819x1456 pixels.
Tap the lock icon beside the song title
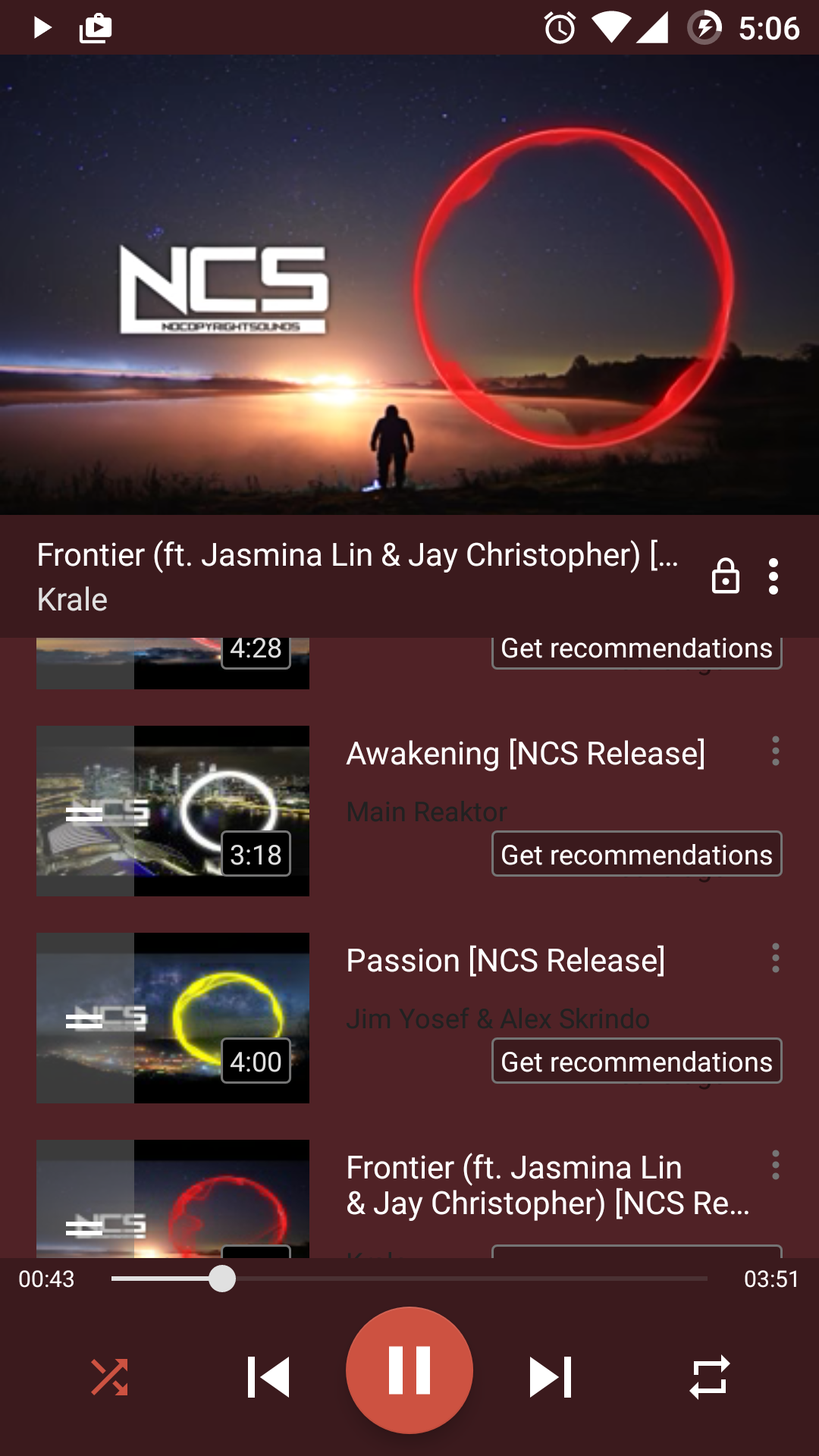(x=725, y=576)
